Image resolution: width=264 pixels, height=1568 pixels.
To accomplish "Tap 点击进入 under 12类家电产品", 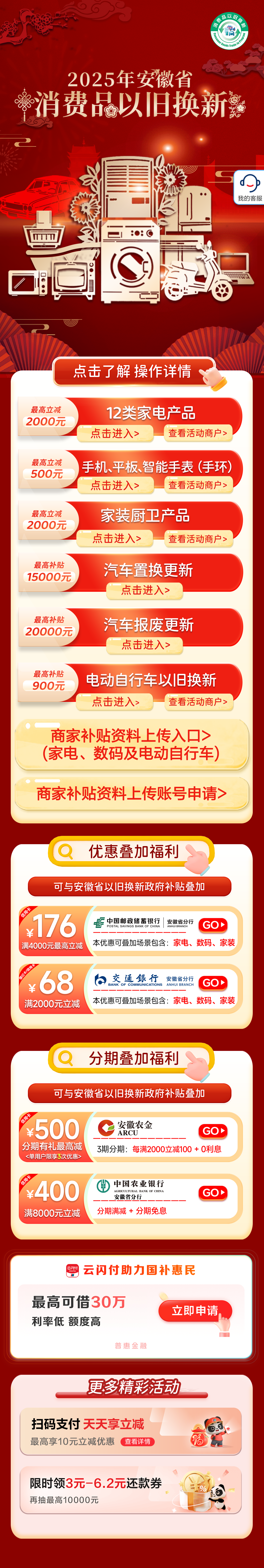I will coord(115,433).
